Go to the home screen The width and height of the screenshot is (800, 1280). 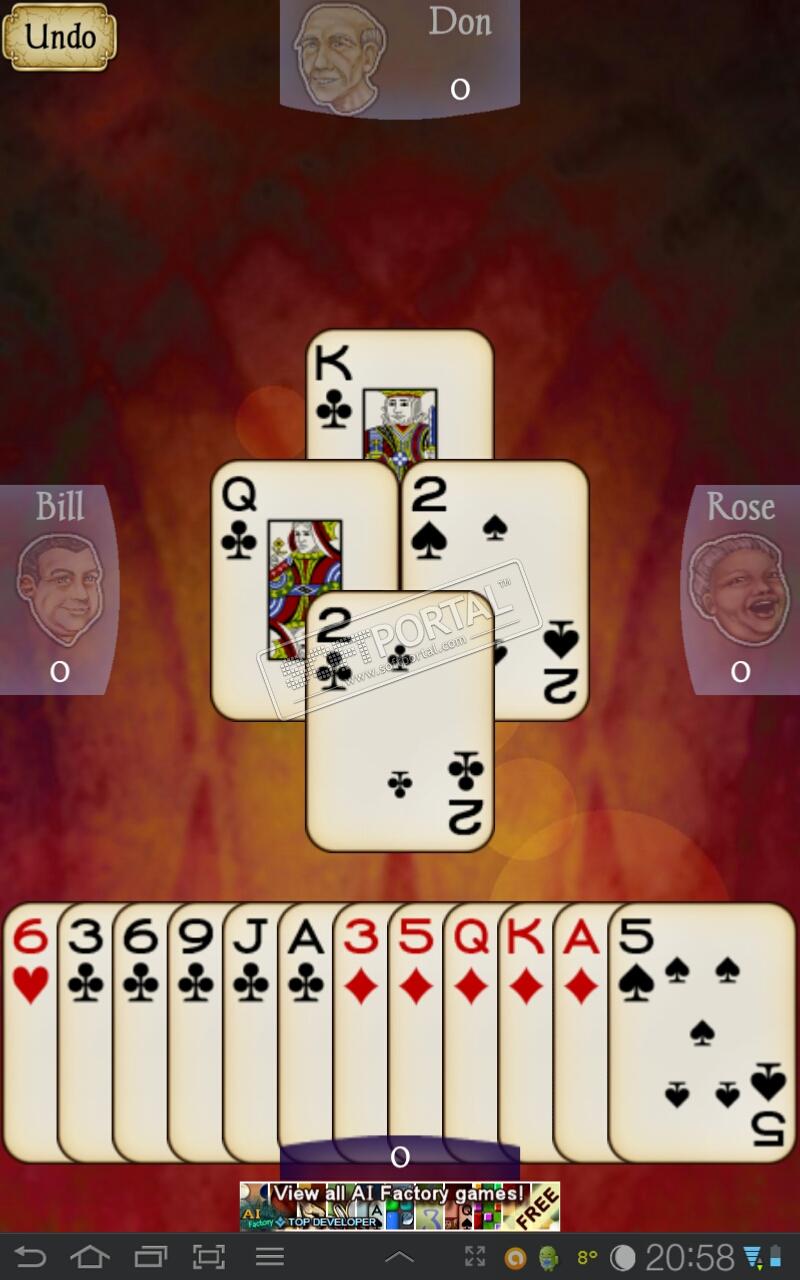(x=90, y=1256)
